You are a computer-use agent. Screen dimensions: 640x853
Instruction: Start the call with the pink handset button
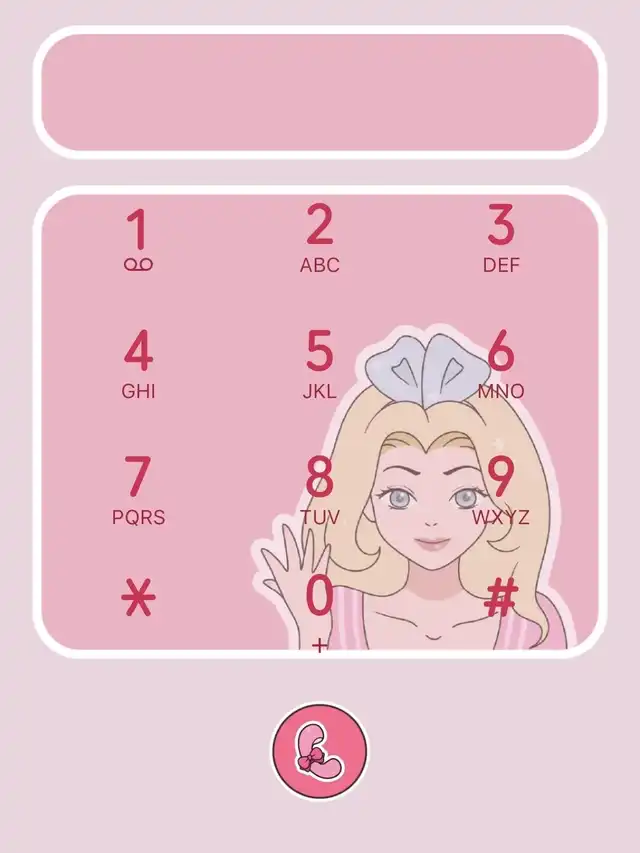pos(319,751)
